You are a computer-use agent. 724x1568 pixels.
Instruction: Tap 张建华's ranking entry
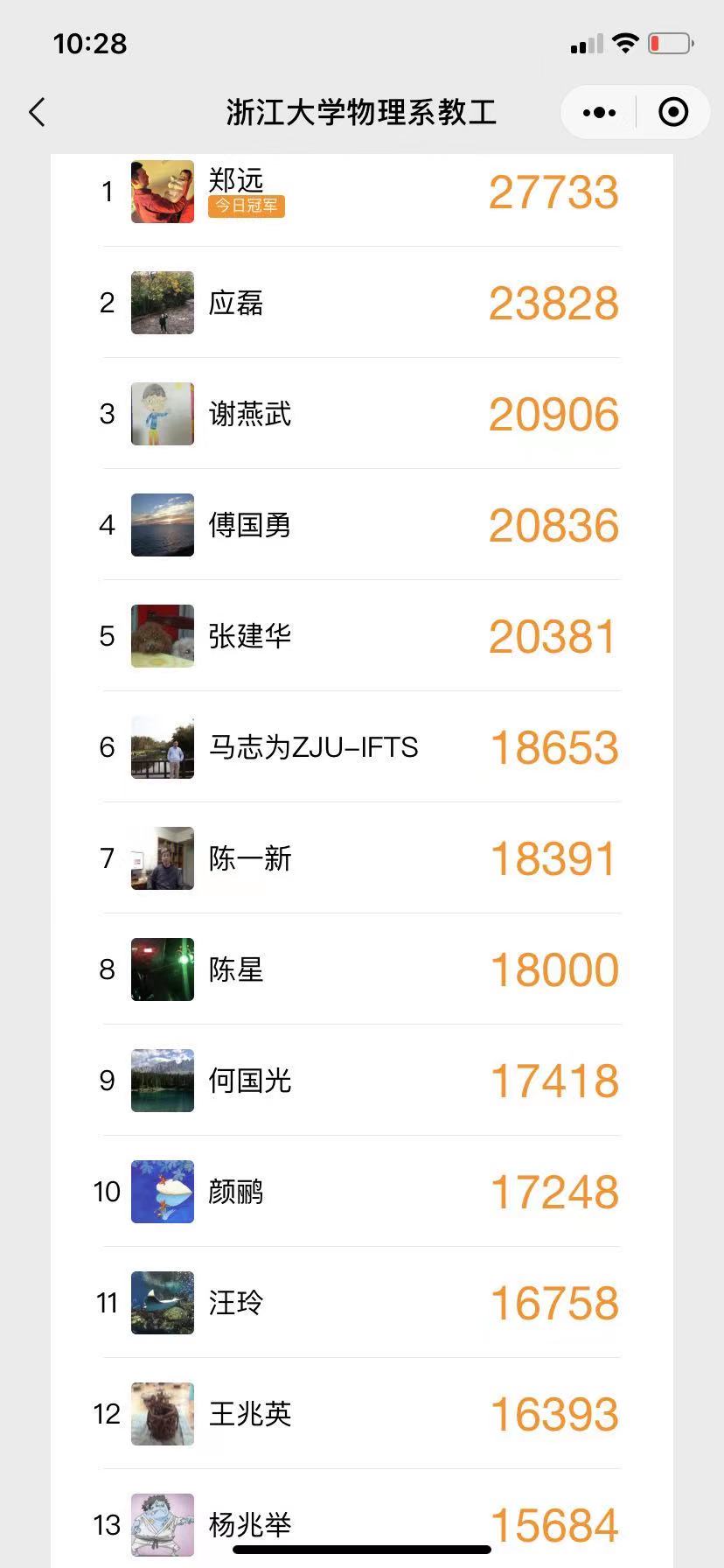[361, 636]
